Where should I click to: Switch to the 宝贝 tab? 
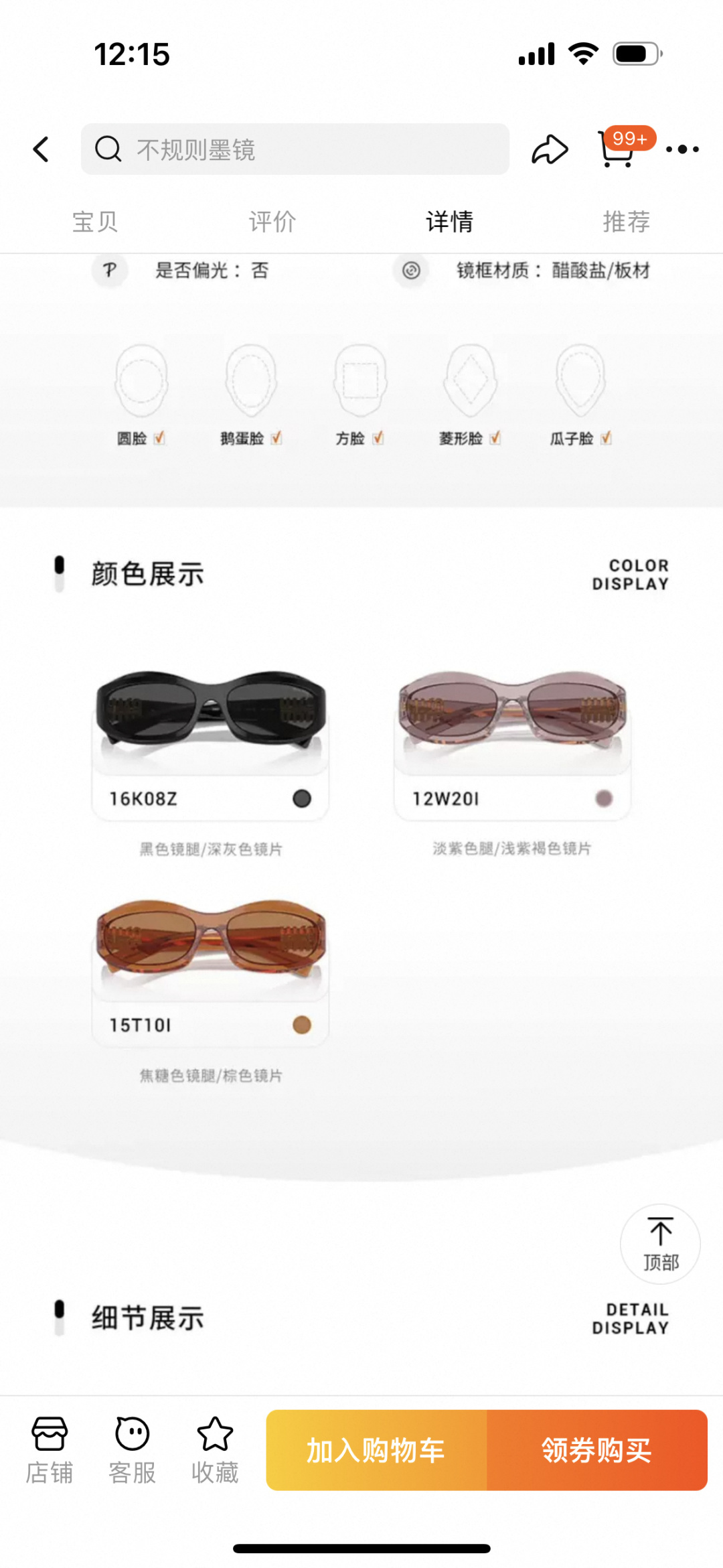tap(95, 222)
